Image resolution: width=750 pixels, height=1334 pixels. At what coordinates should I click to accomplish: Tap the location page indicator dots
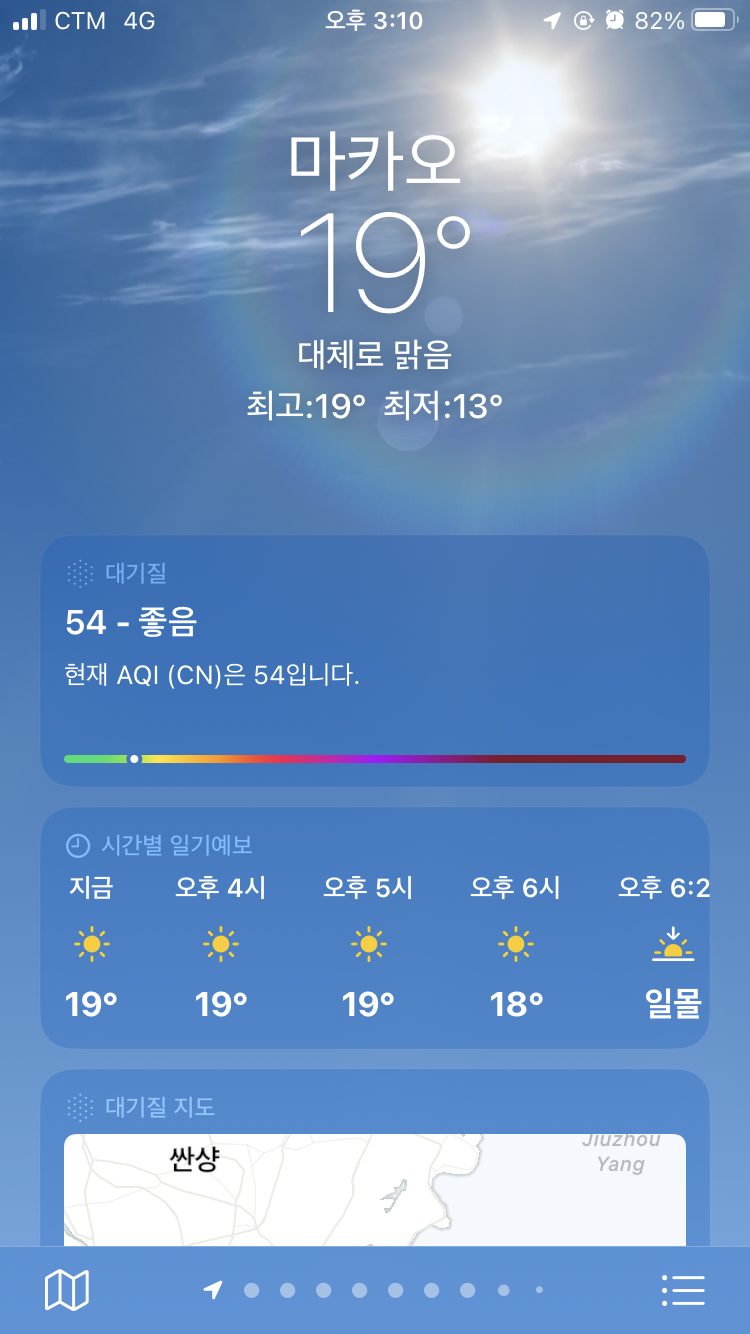coord(376,1290)
